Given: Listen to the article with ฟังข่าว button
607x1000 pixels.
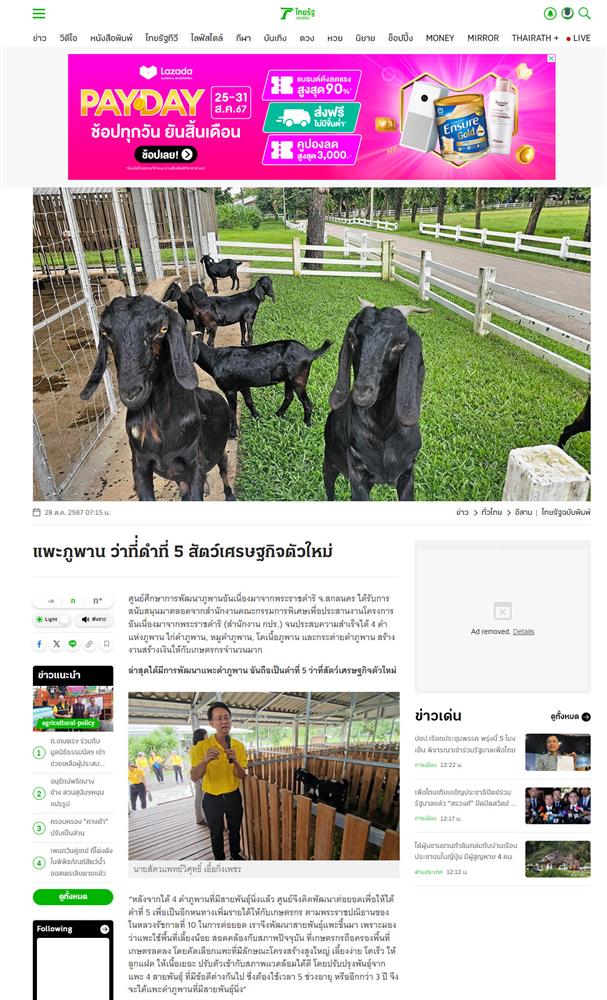Looking at the screenshot, I should click(95, 619).
